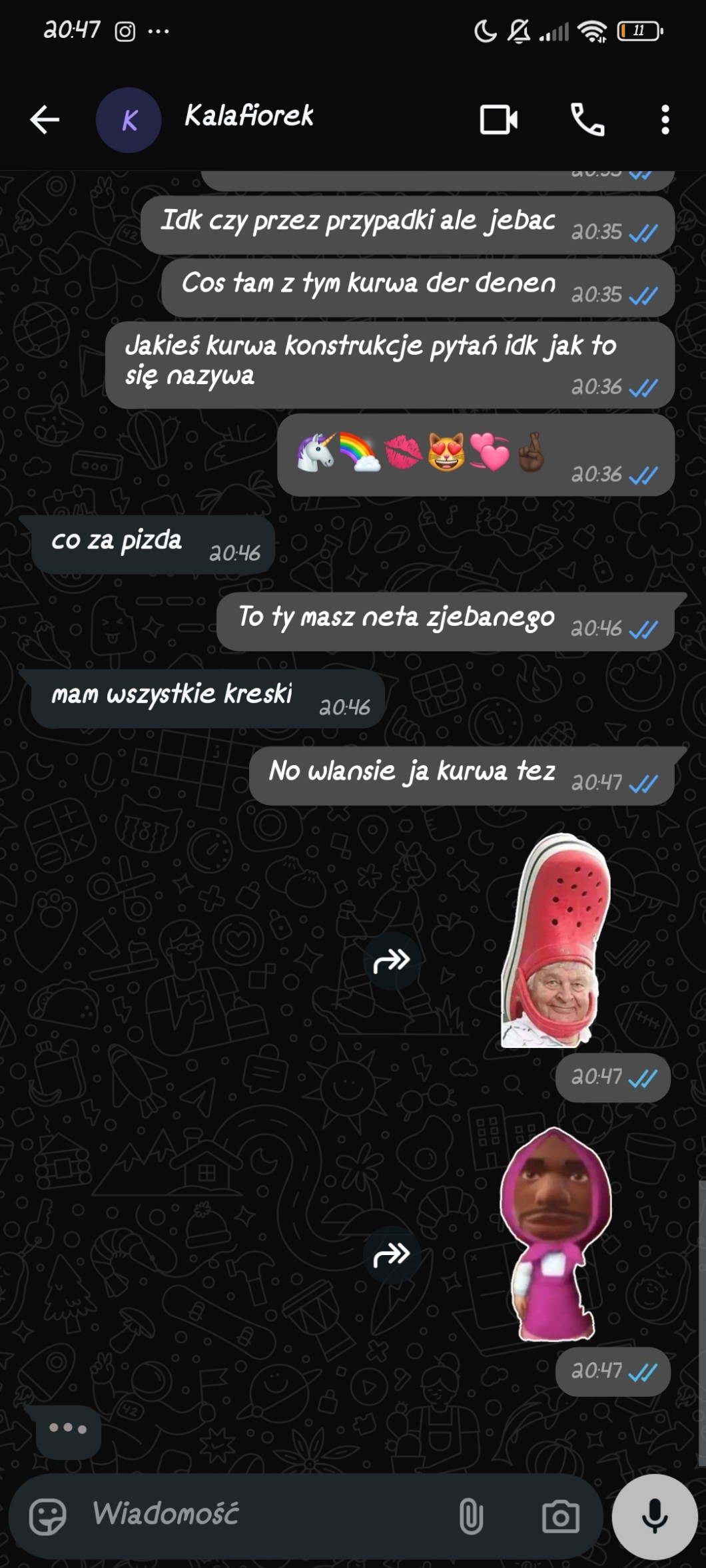The width and height of the screenshot is (706, 1568).
Task: Attach a file to the message
Action: click(471, 1516)
